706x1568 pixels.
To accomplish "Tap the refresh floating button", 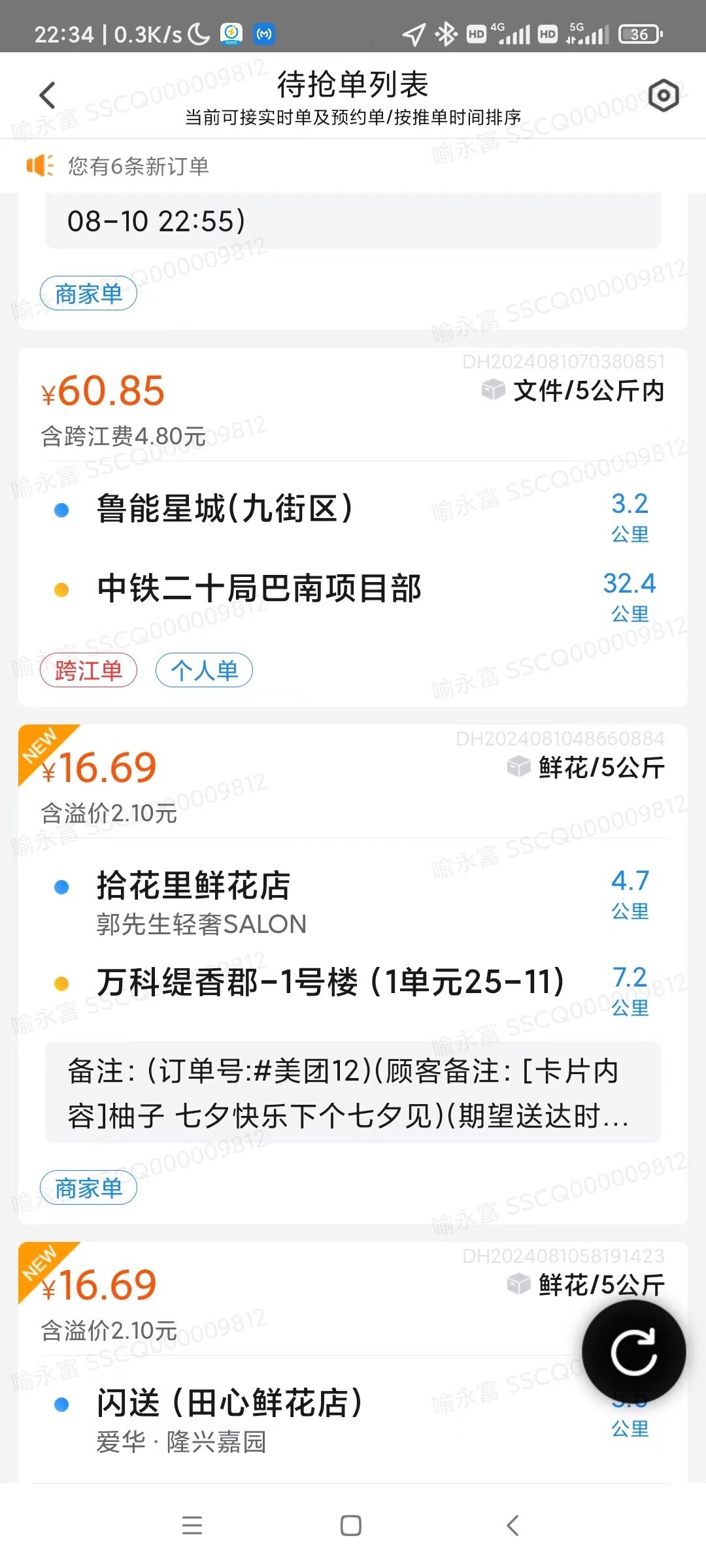I will (x=633, y=1352).
